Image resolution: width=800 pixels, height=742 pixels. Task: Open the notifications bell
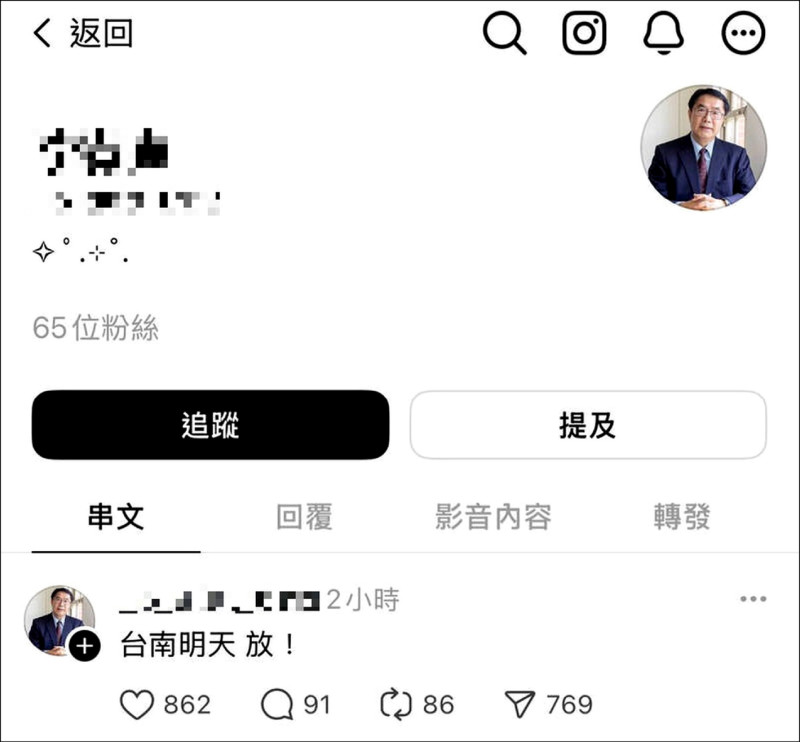[x=663, y=33]
